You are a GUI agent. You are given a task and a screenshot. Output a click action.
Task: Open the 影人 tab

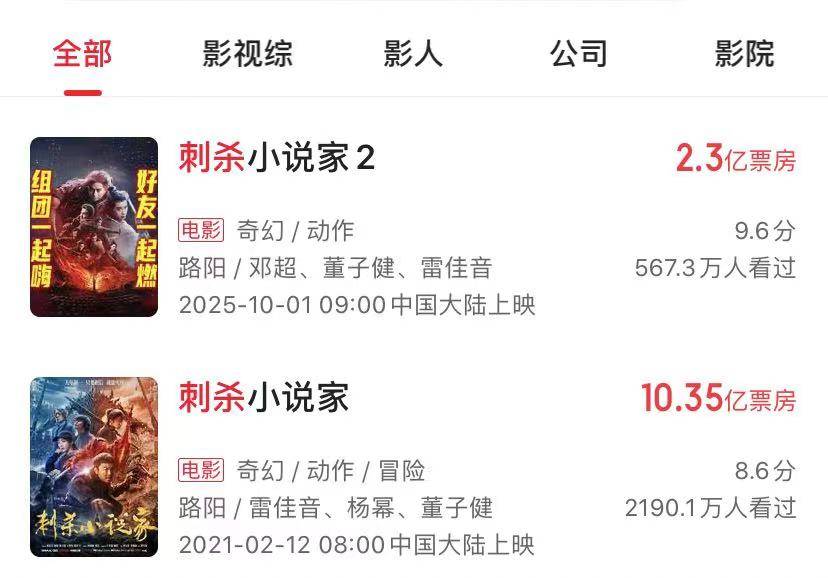pyautogui.click(x=412, y=54)
